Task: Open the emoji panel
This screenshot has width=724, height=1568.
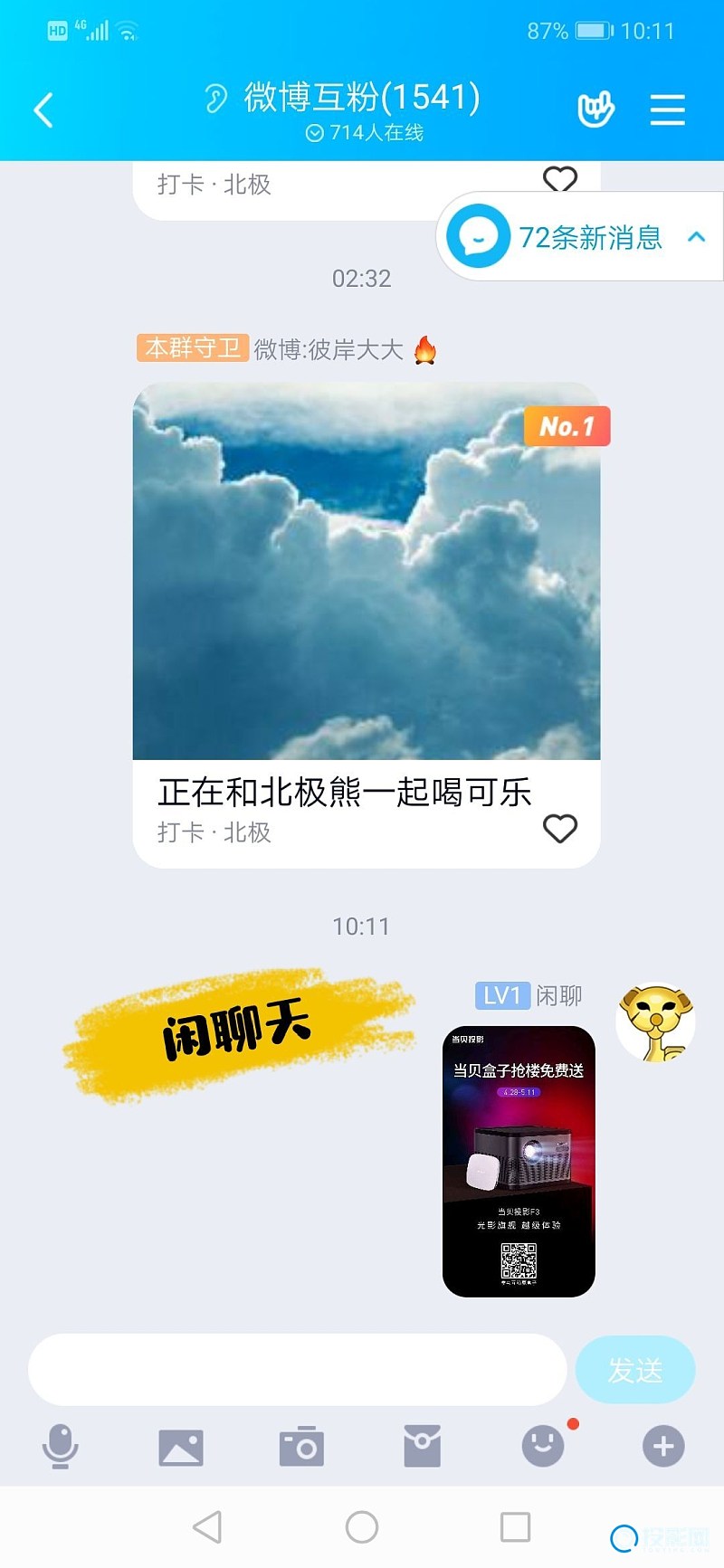Action: click(543, 1446)
